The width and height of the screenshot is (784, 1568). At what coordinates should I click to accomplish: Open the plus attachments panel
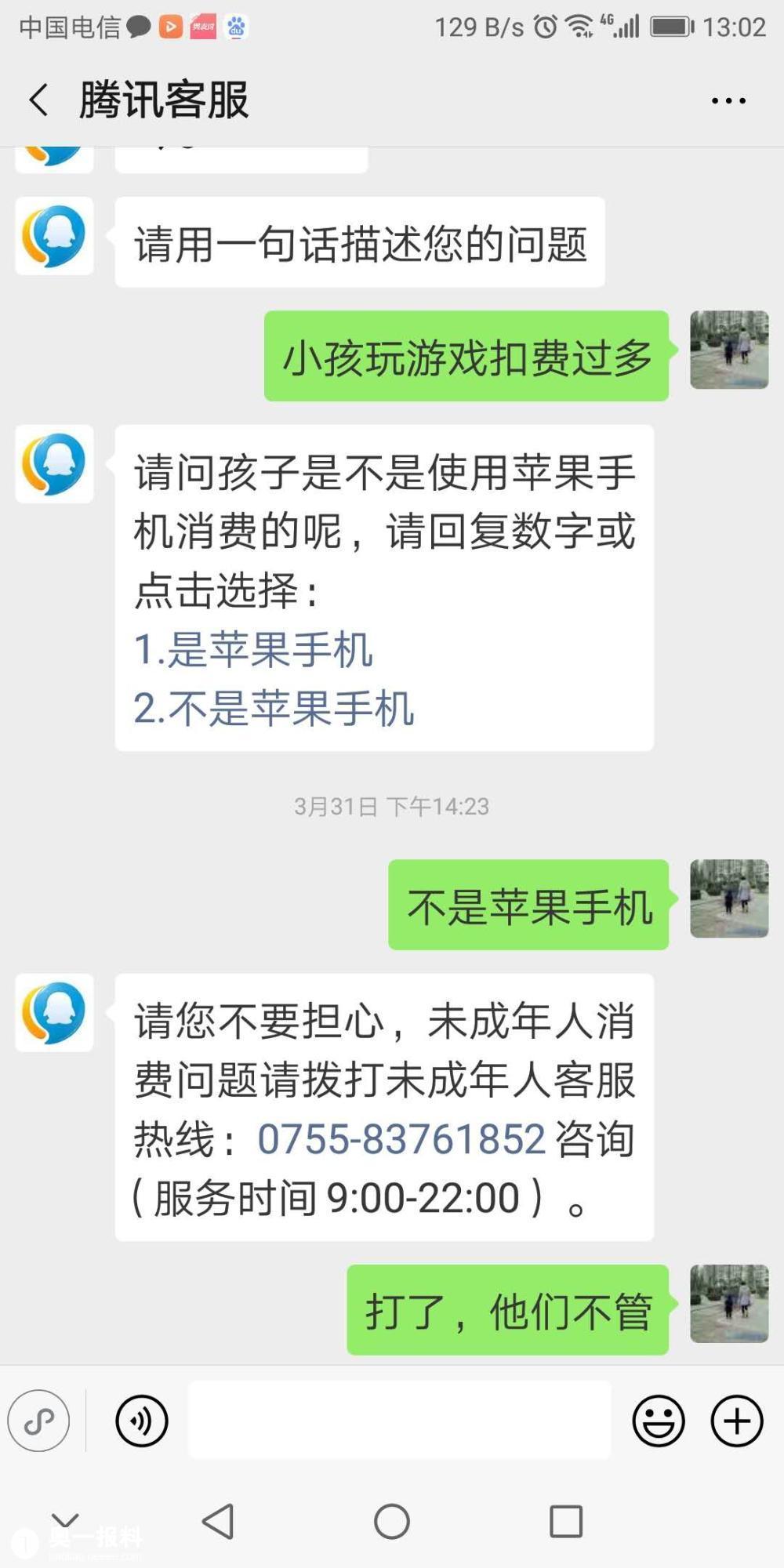[x=736, y=1421]
